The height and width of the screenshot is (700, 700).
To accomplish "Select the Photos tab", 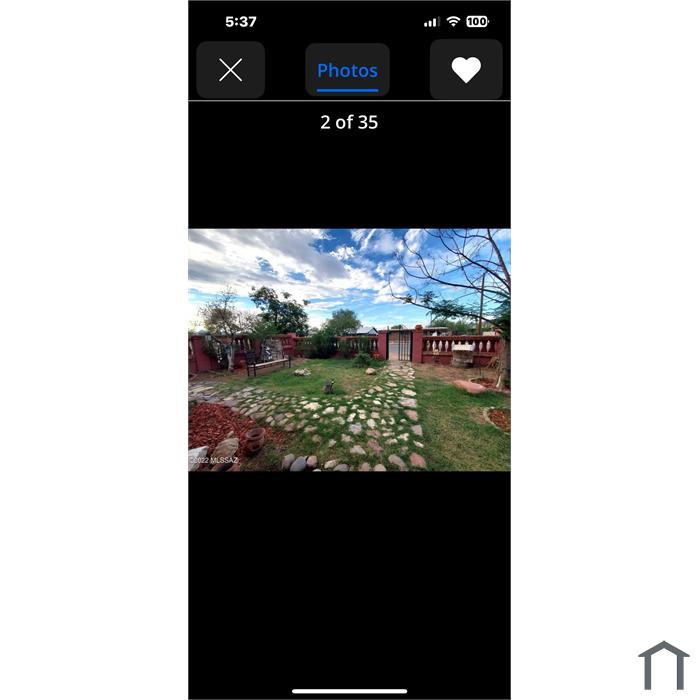I will click(x=347, y=70).
